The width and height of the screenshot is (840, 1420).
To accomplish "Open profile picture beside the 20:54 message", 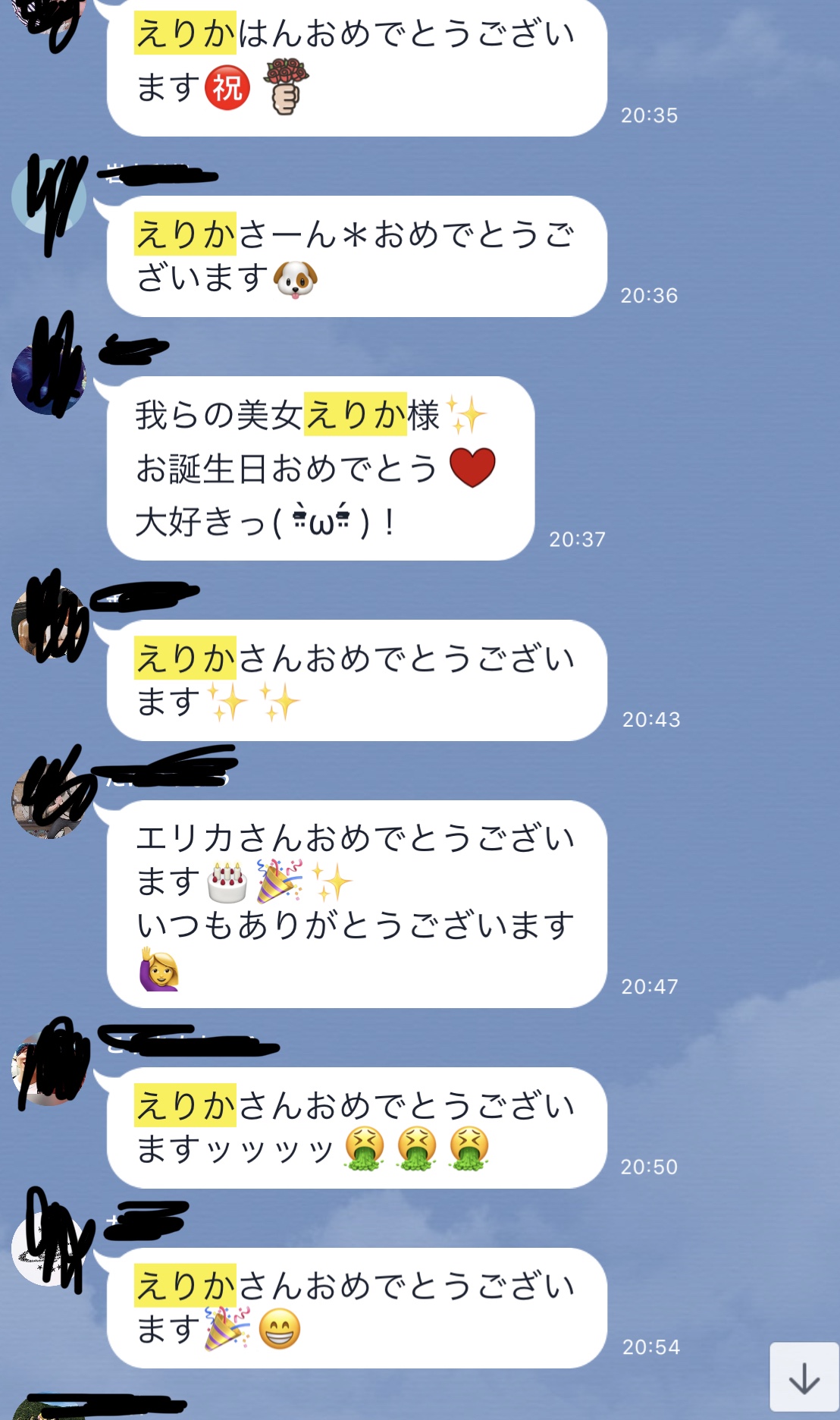I will tap(49, 1249).
